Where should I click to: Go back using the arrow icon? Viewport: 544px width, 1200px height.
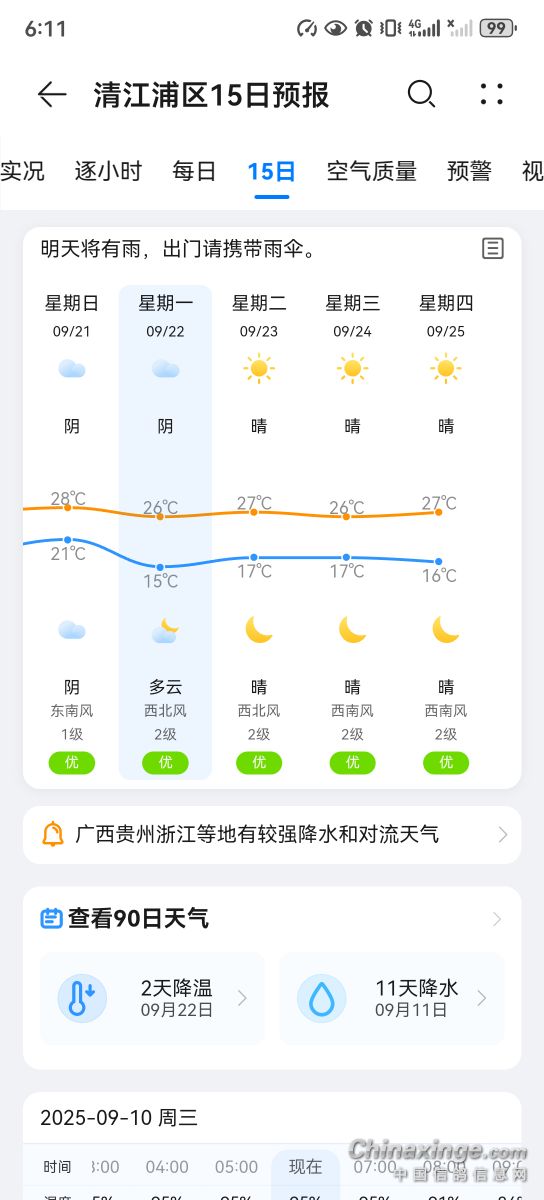(x=52, y=95)
